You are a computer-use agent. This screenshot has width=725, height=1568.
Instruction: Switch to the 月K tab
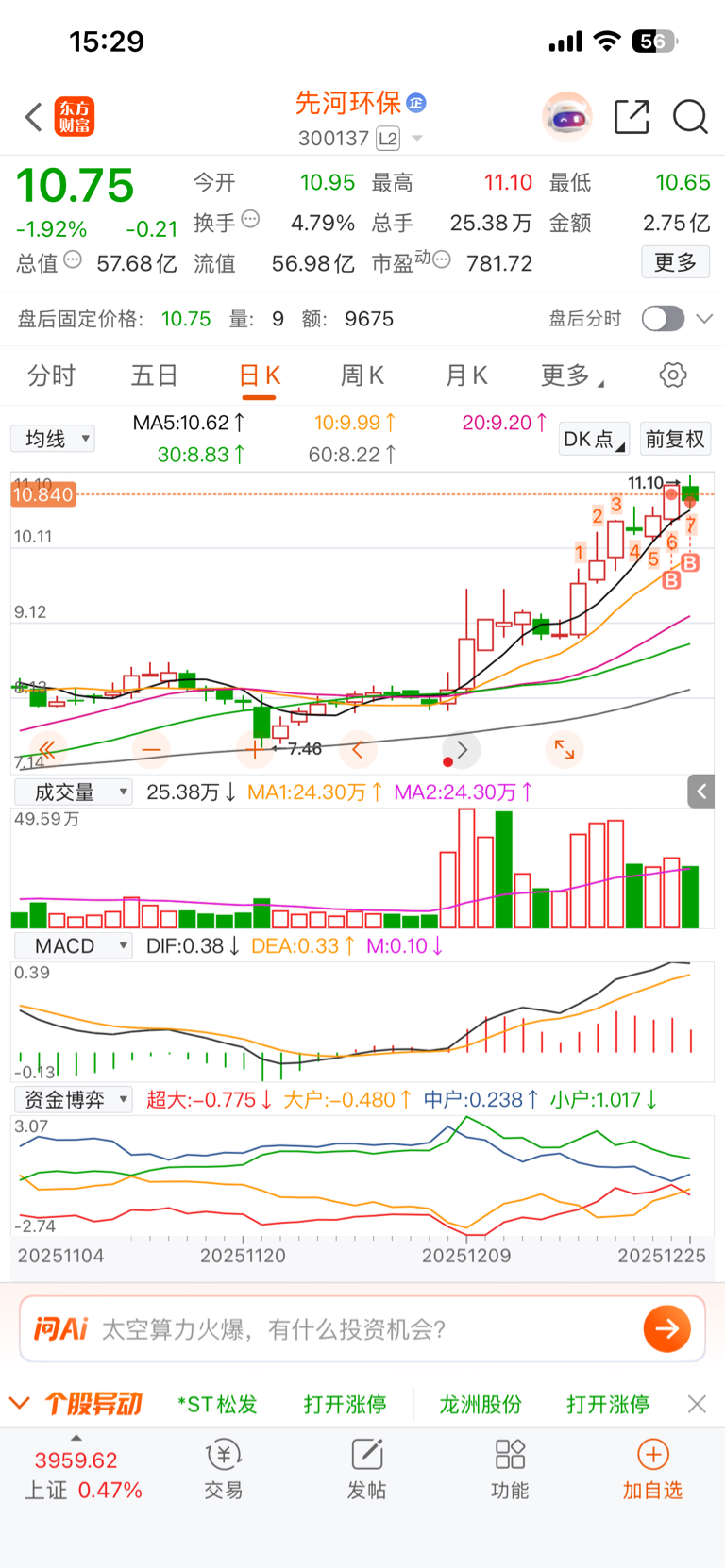pos(465,375)
